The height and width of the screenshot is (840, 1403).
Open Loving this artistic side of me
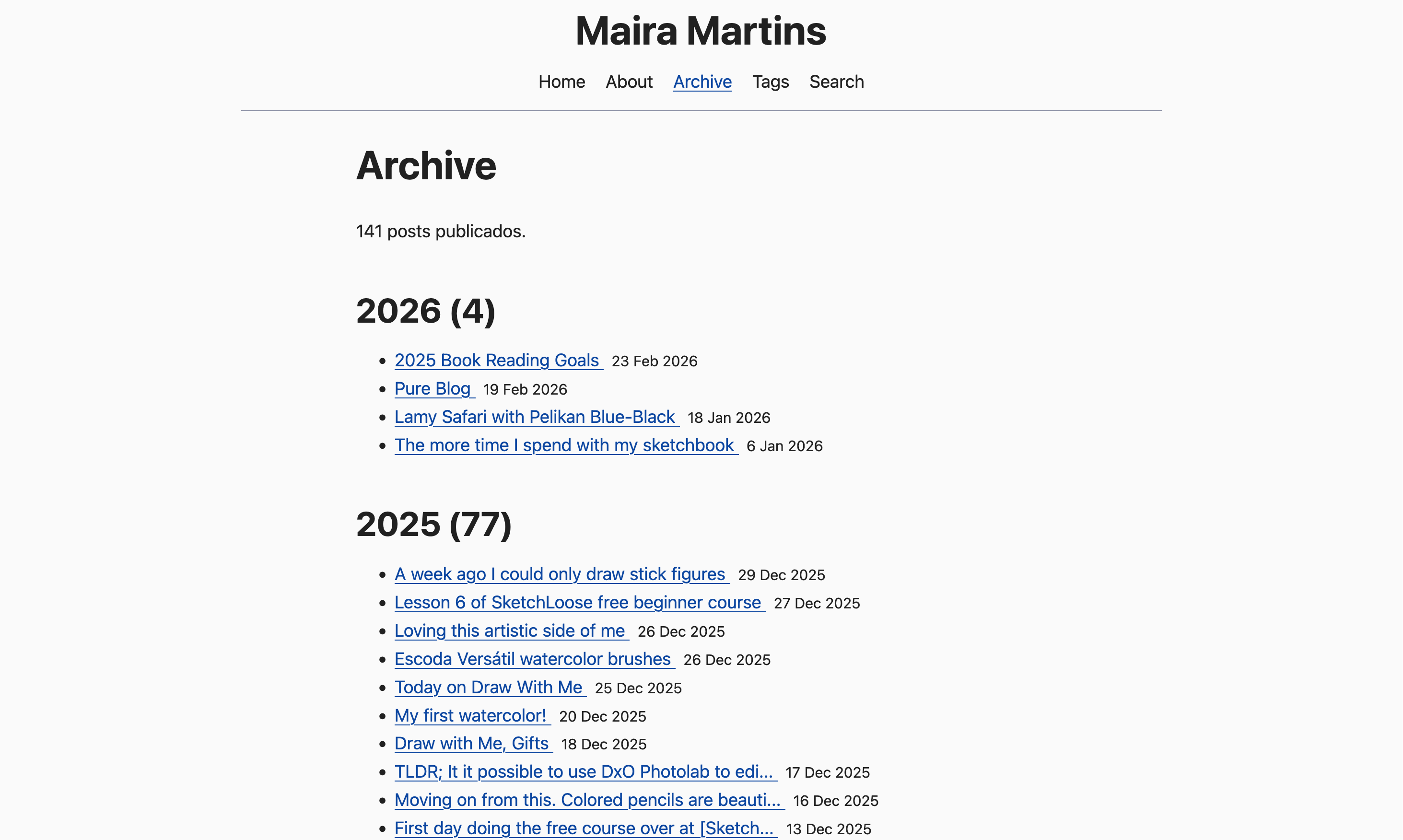click(509, 631)
